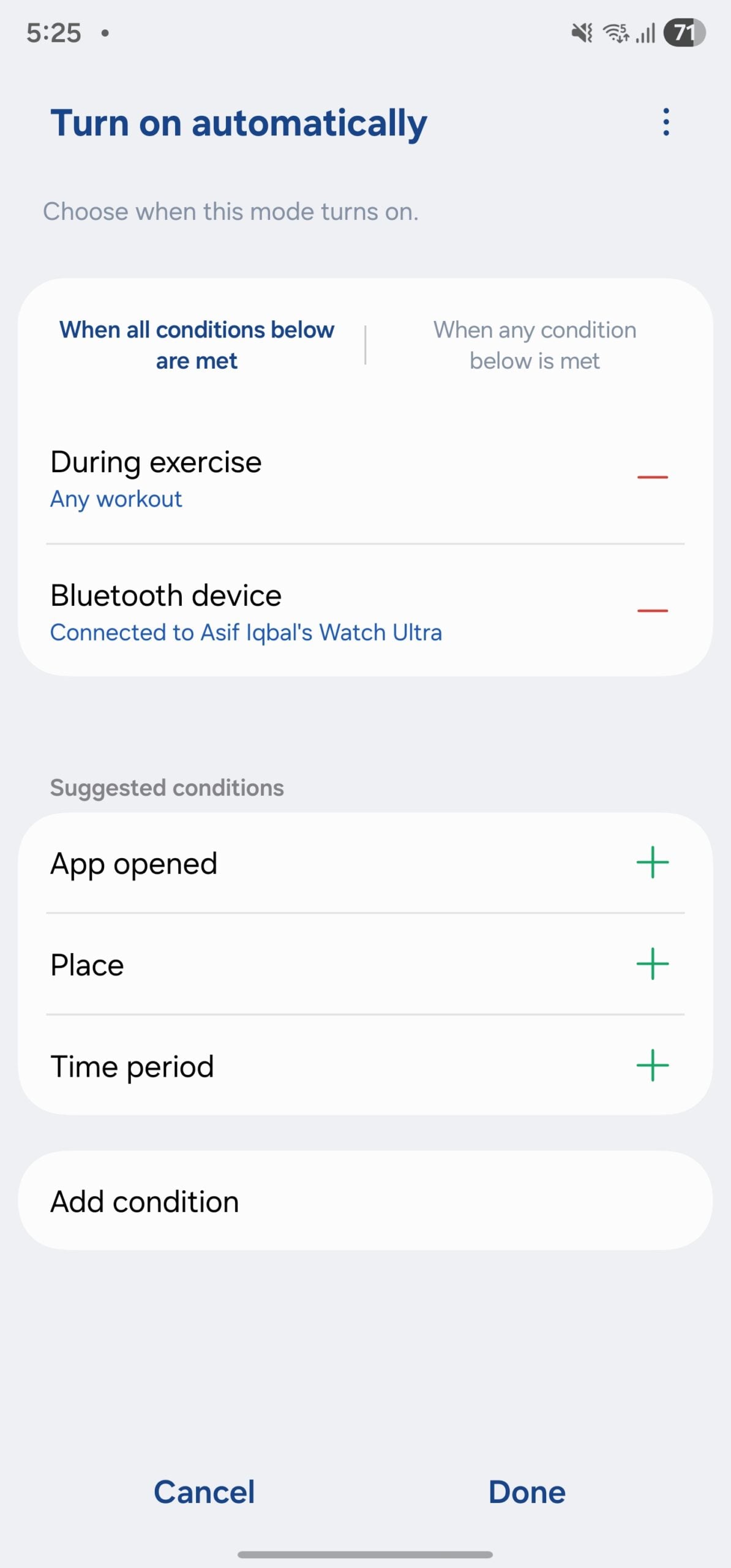This screenshot has width=731, height=1568.
Task: Open the three-dot options menu
Action: [665, 123]
